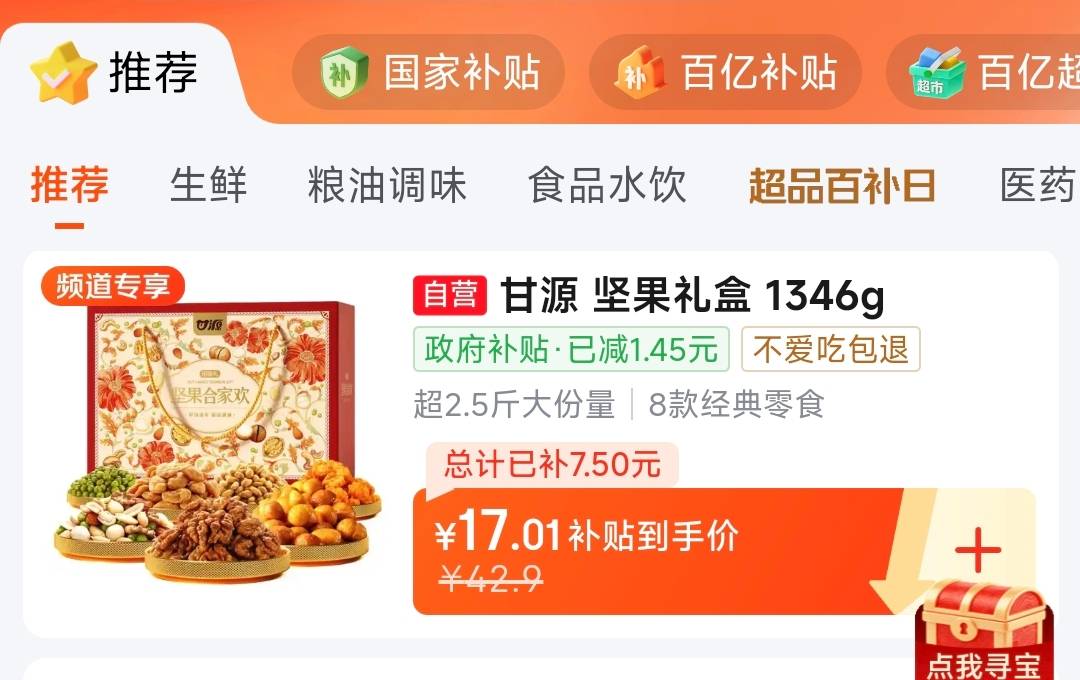Switch to the 粮油调味 category tab
Viewport: 1080px width, 680px height.
(387, 186)
